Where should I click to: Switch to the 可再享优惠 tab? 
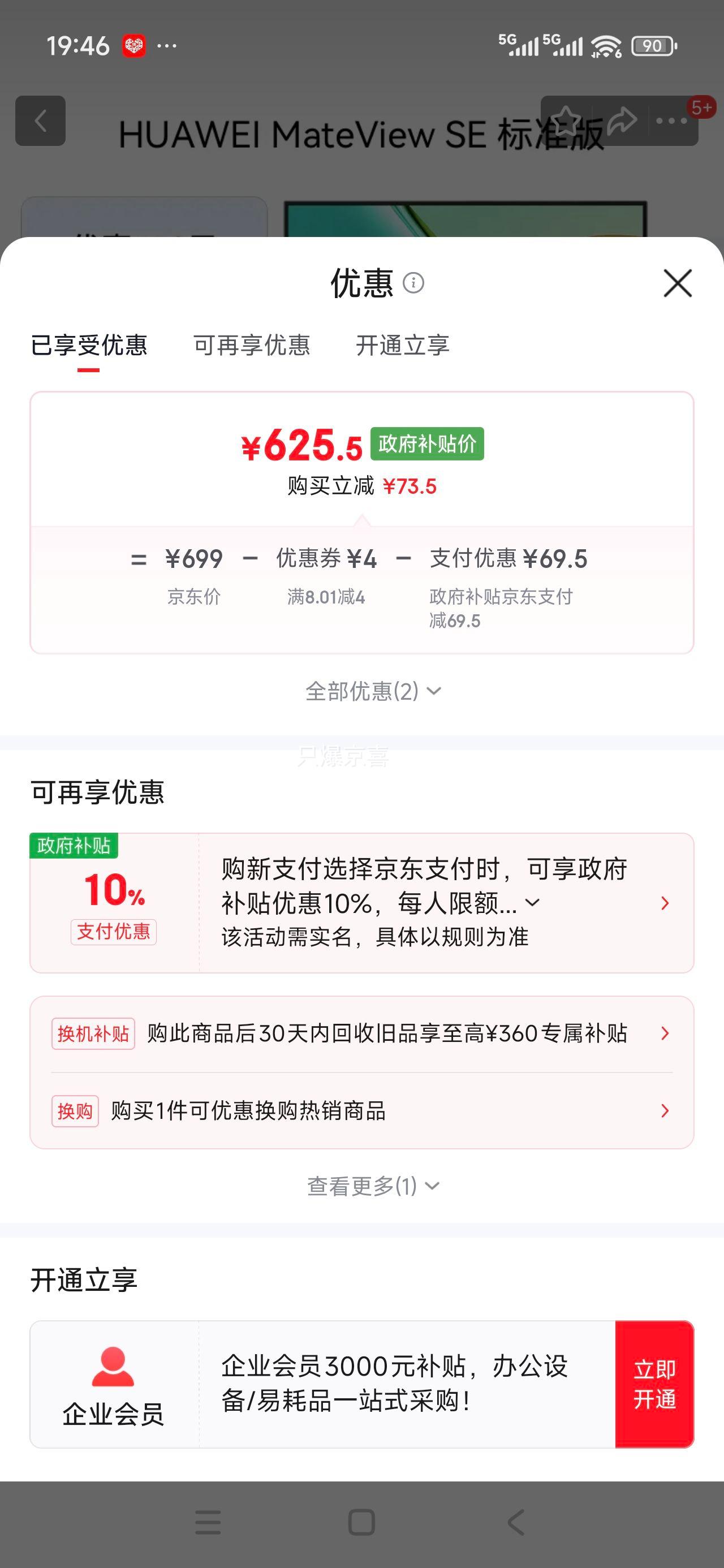252,346
